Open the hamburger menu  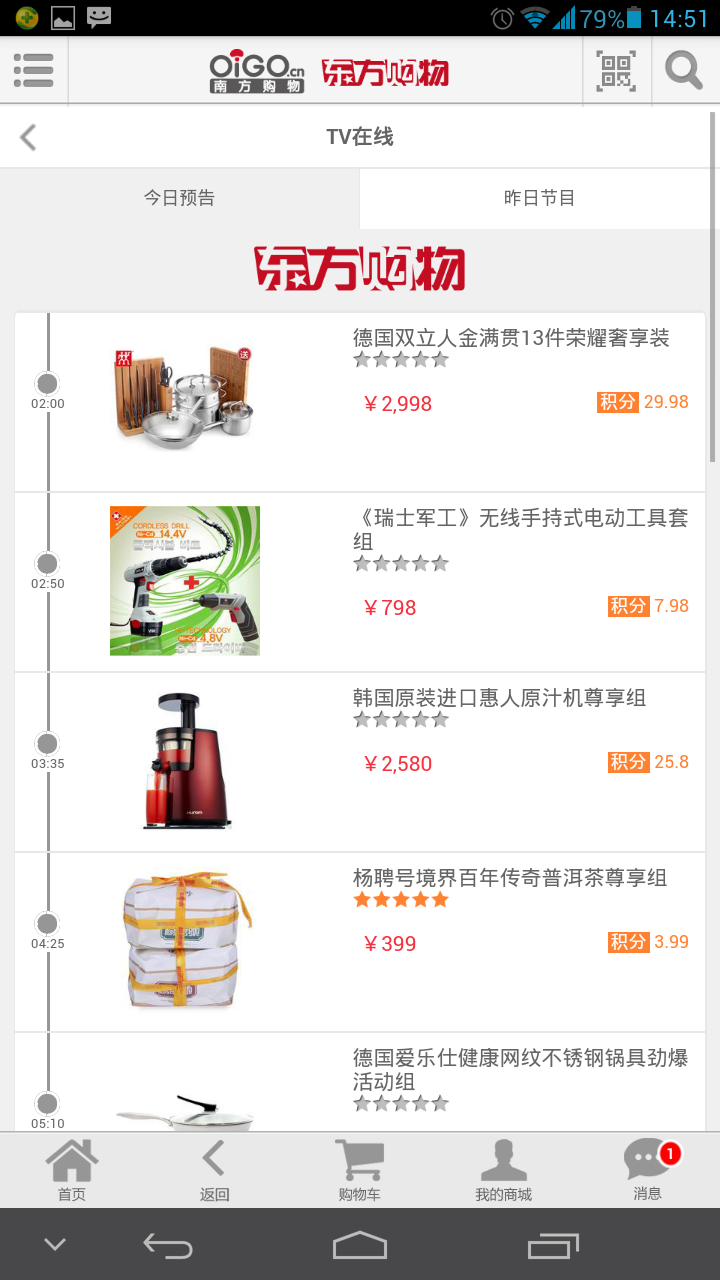[x=34, y=70]
